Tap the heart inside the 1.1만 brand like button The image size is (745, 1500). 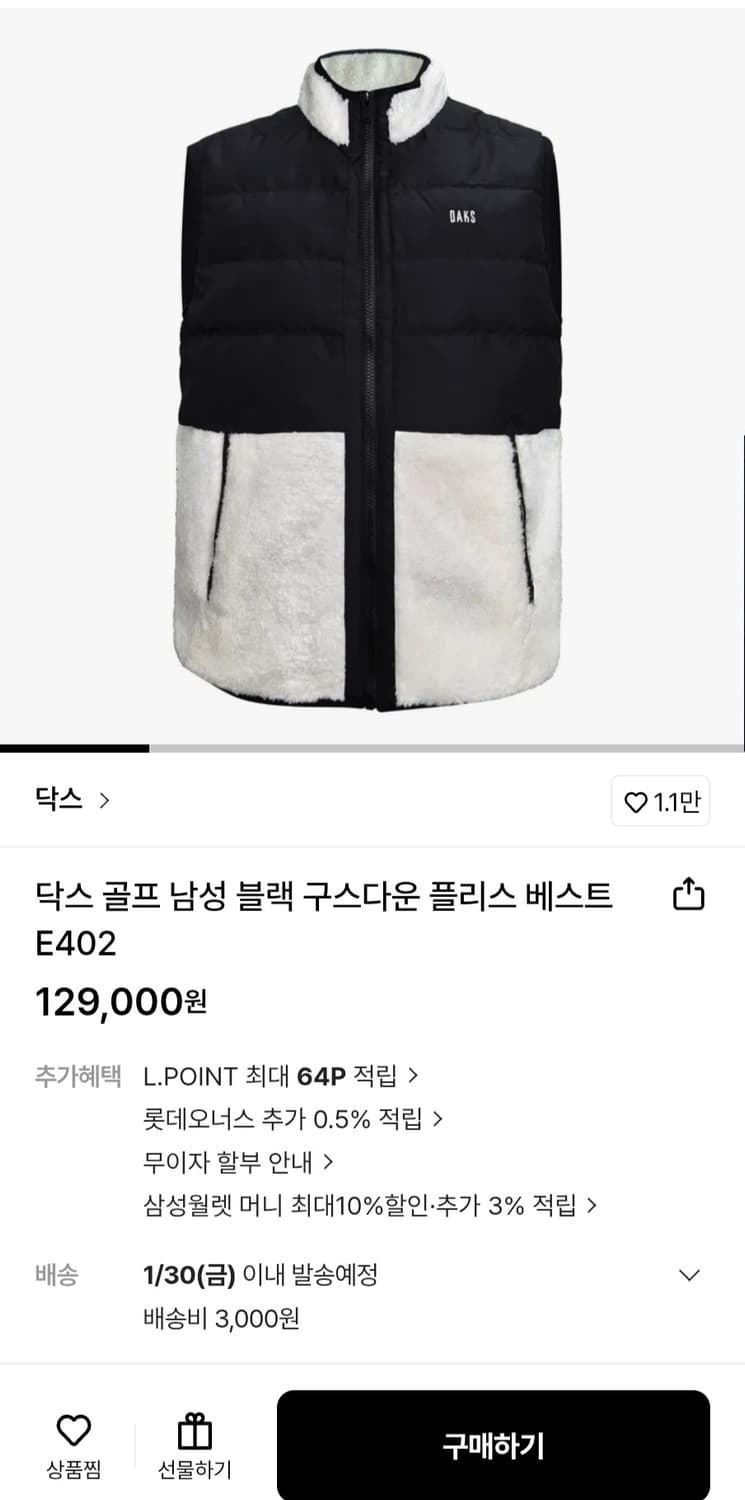coord(634,801)
